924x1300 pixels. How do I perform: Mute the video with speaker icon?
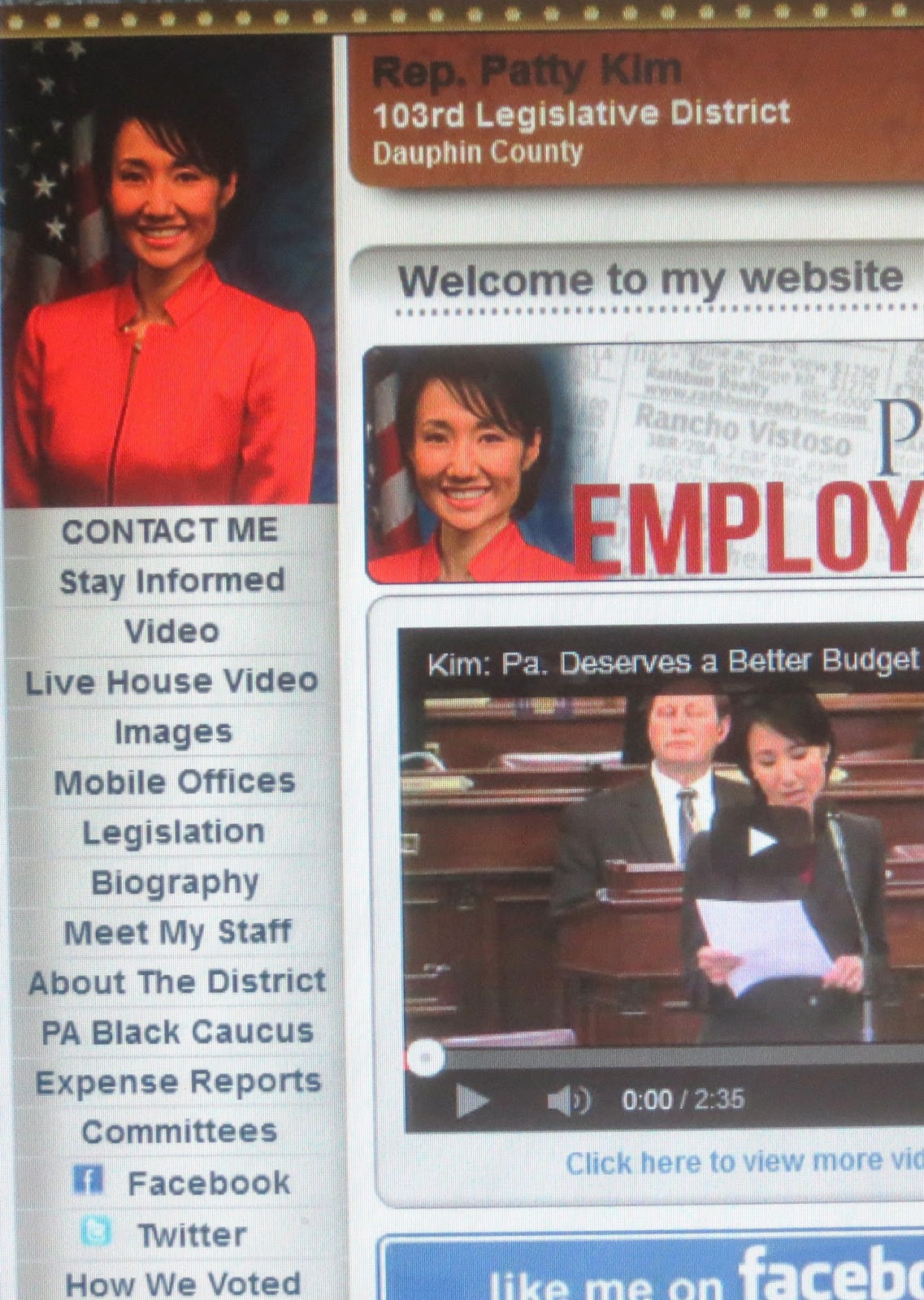[x=568, y=1101]
